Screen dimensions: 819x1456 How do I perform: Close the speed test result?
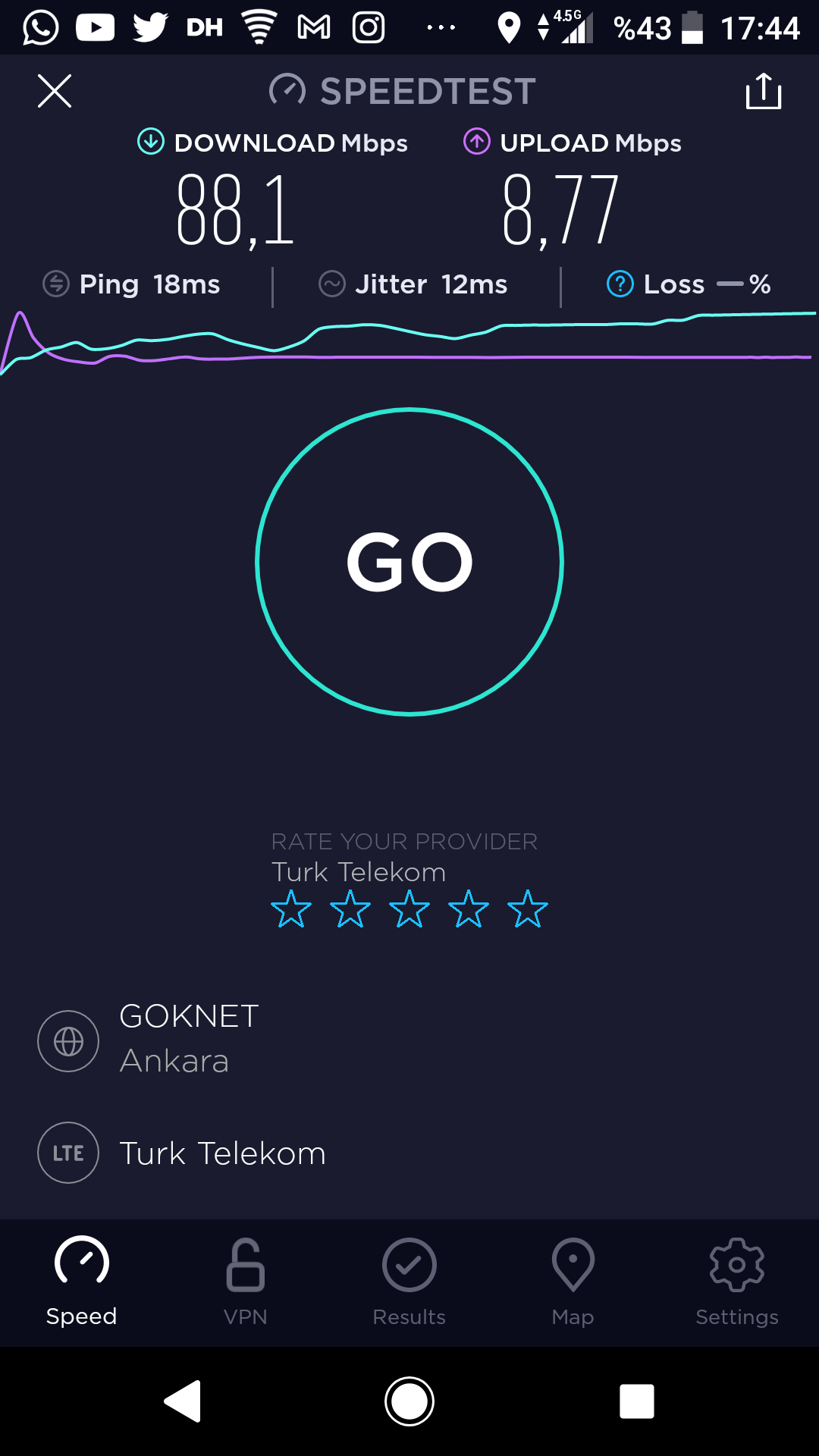click(55, 91)
